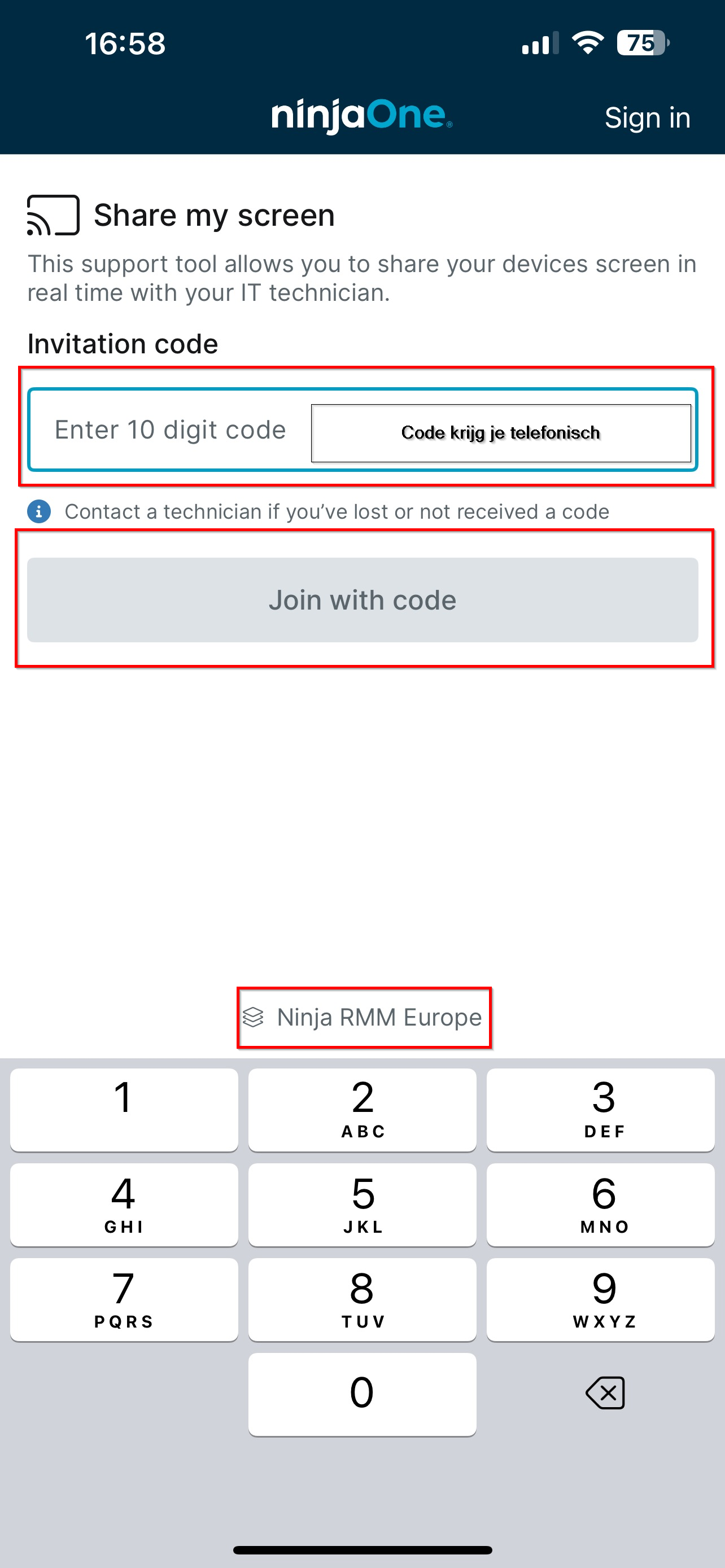The height and width of the screenshot is (1568, 725).
Task: Tap the Join with code button
Action: click(362, 600)
